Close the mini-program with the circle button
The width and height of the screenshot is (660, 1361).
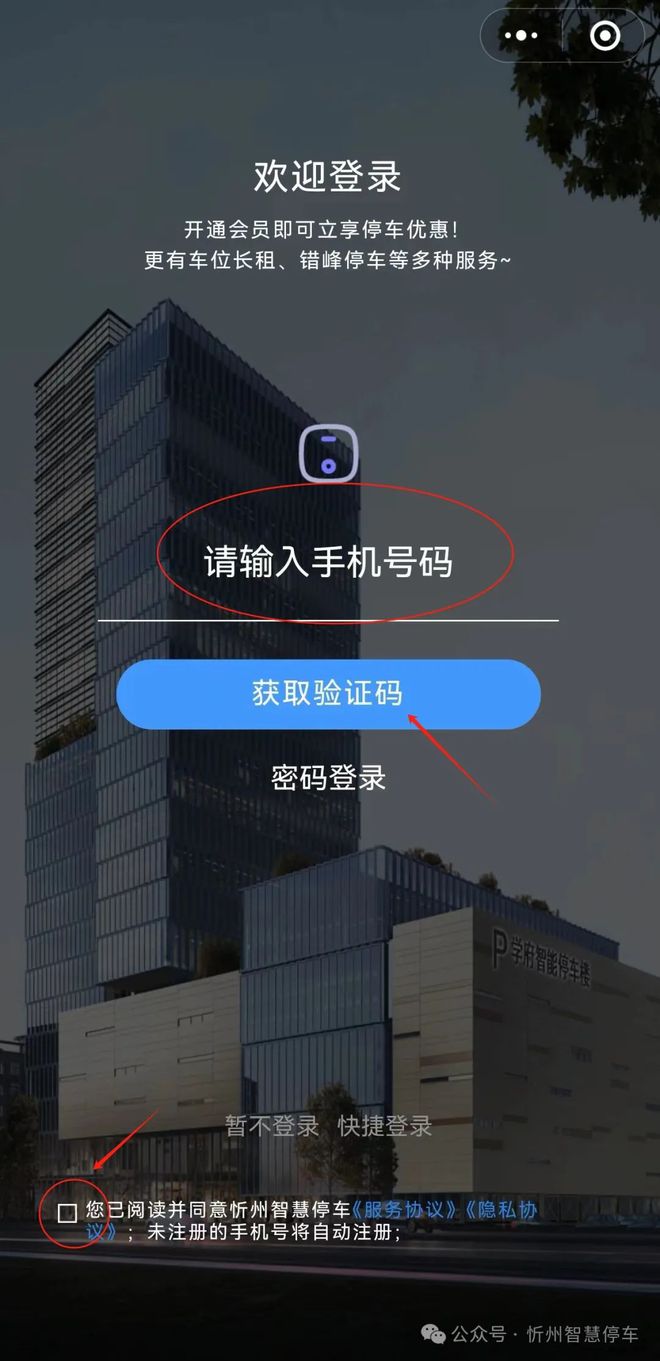pos(605,37)
